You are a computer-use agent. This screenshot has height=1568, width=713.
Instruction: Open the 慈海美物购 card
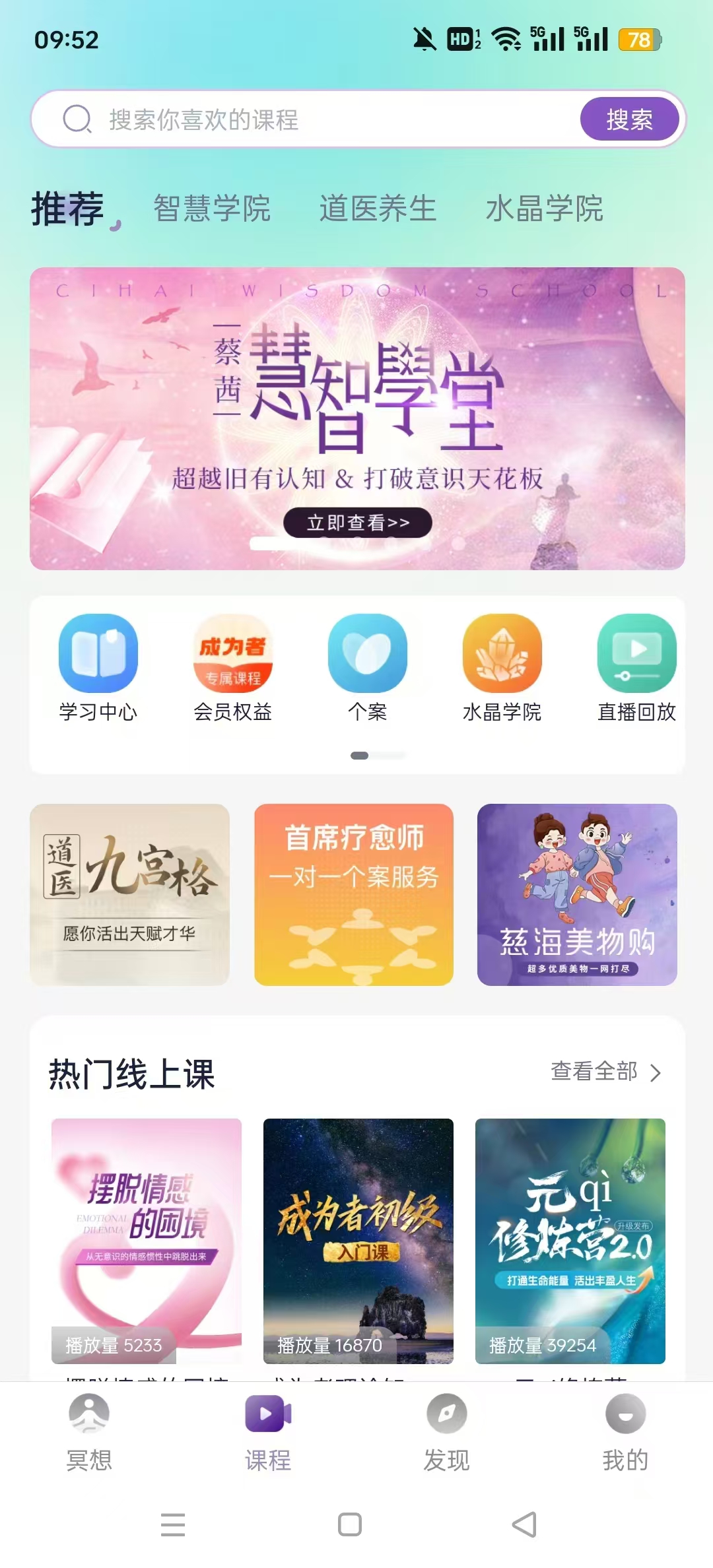pyautogui.click(x=577, y=894)
